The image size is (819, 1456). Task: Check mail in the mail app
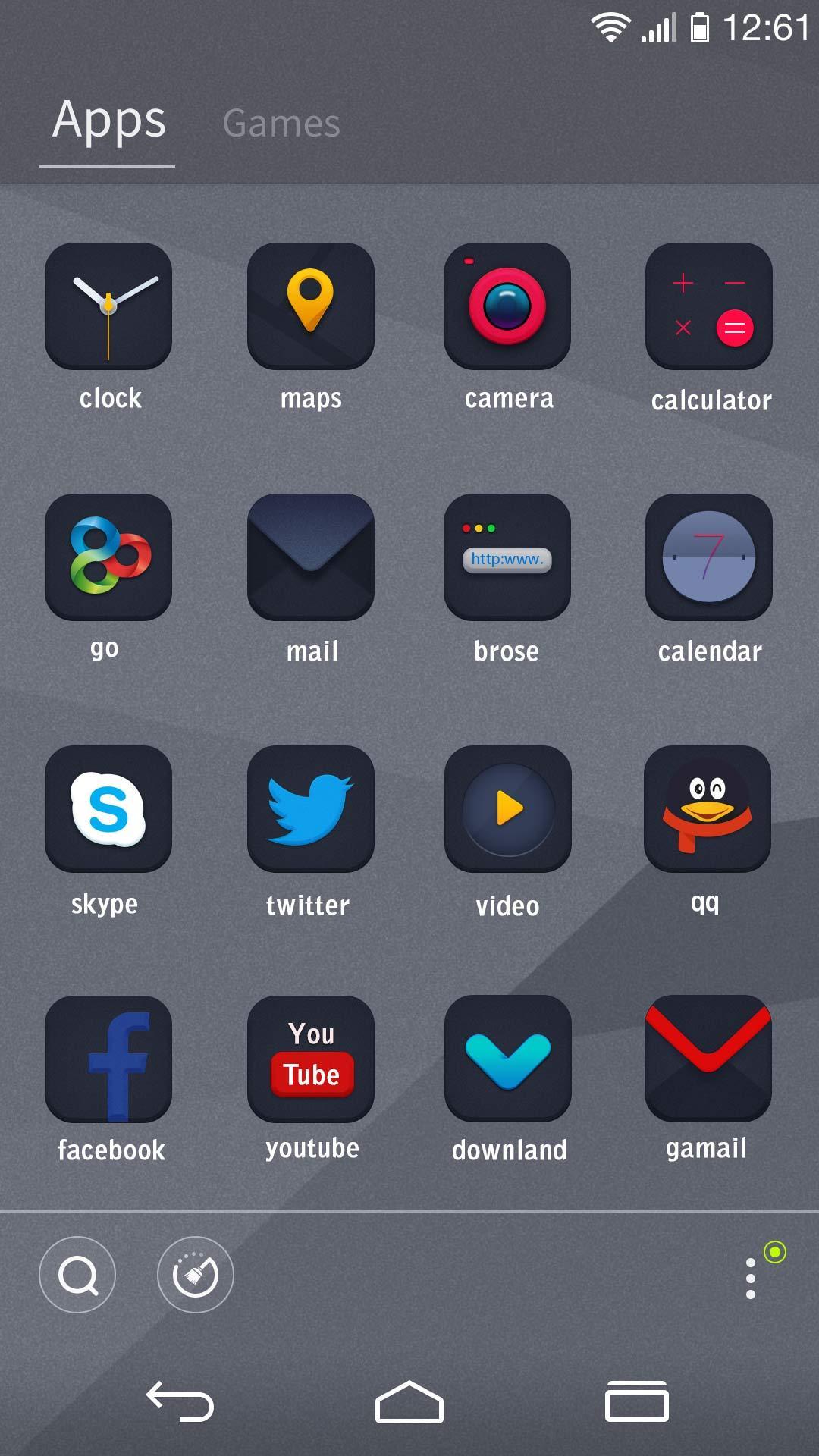pos(311,557)
